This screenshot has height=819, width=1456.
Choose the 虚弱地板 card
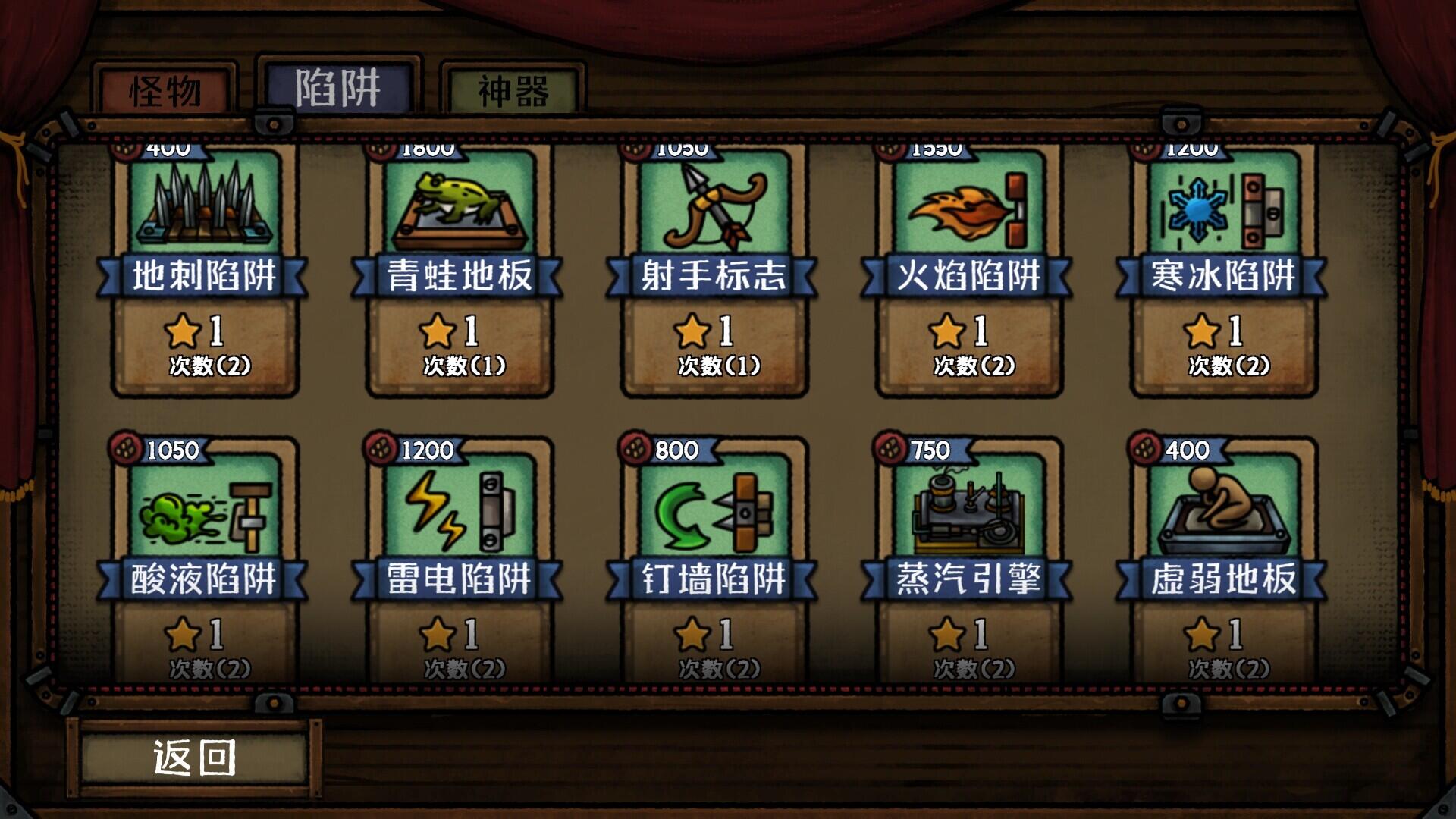[1222, 561]
